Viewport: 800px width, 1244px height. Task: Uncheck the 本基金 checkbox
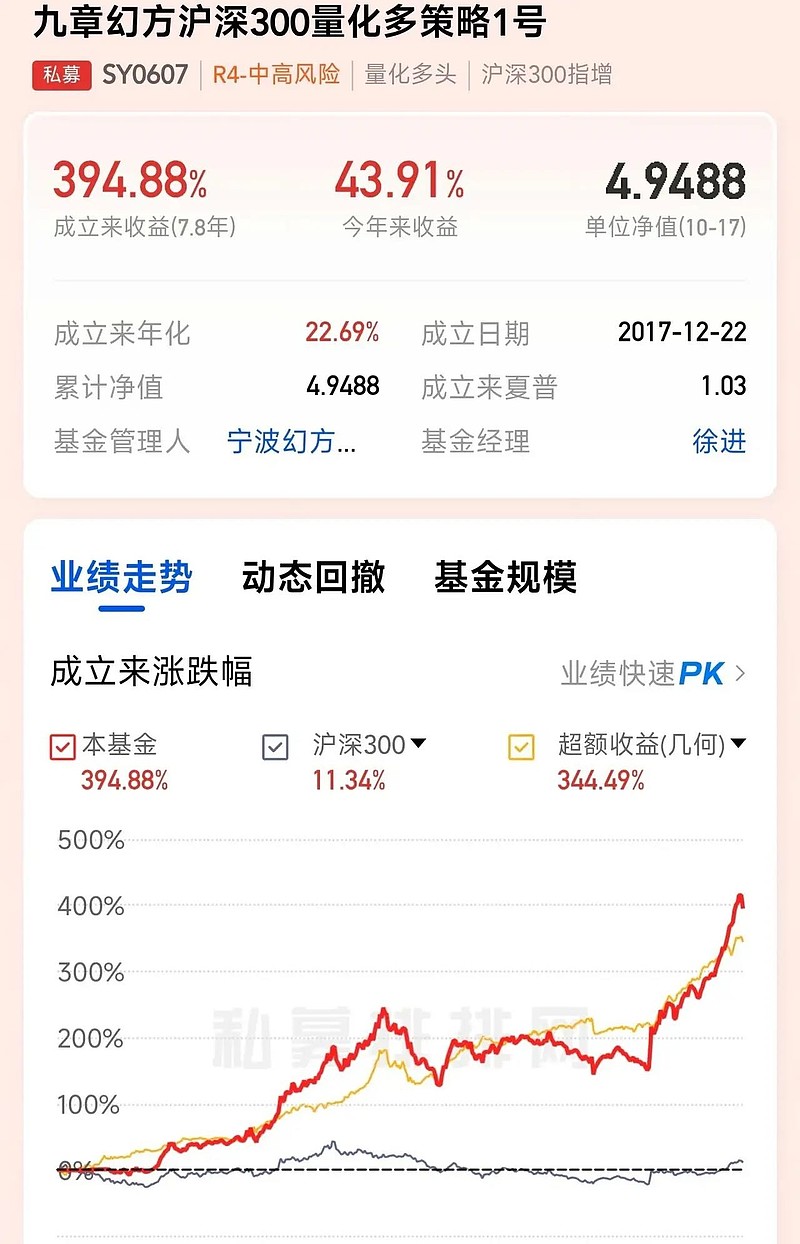click(x=62, y=746)
